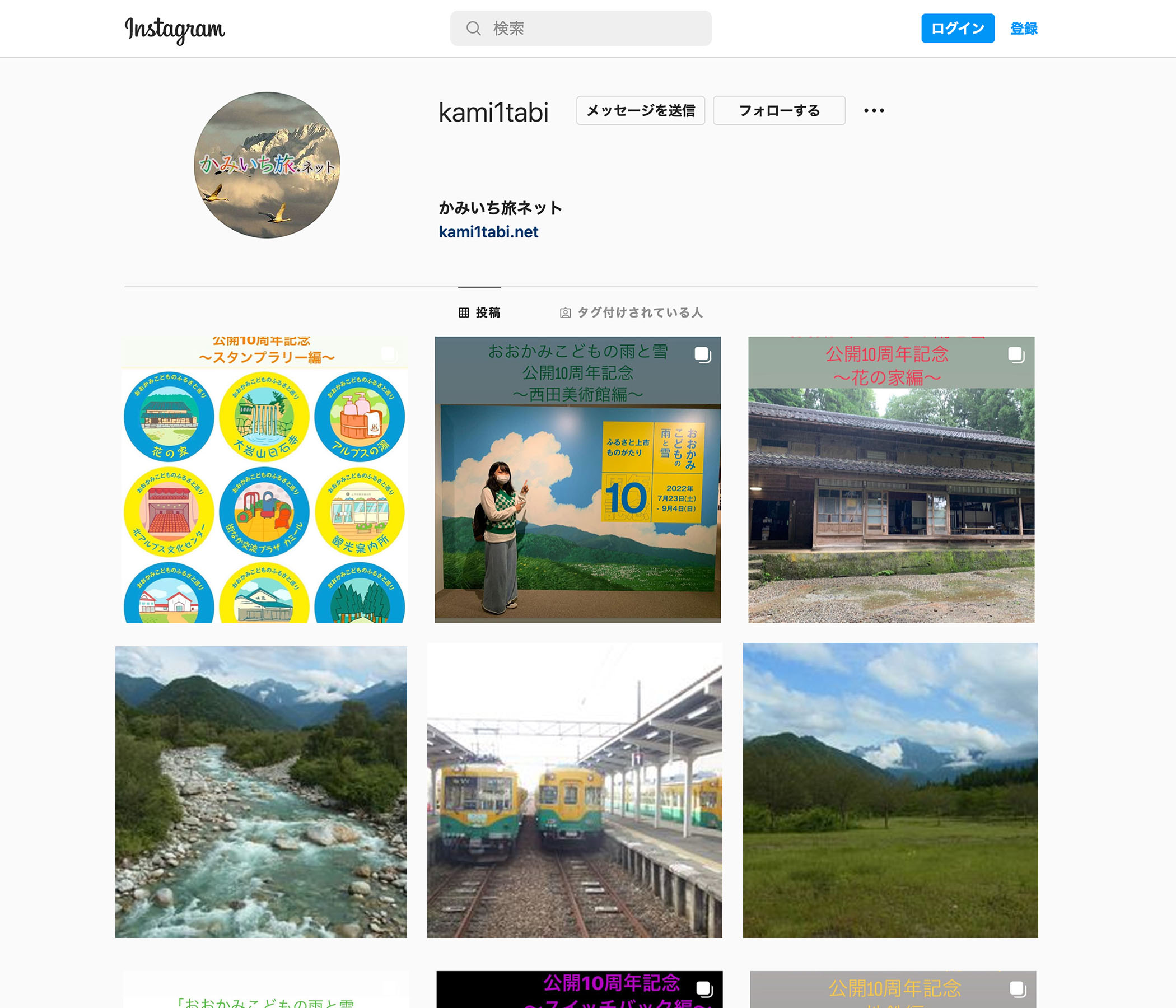The height and width of the screenshot is (1008, 1176).
Task: Open the rocky mountain river photo post
Action: coord(261,791)
